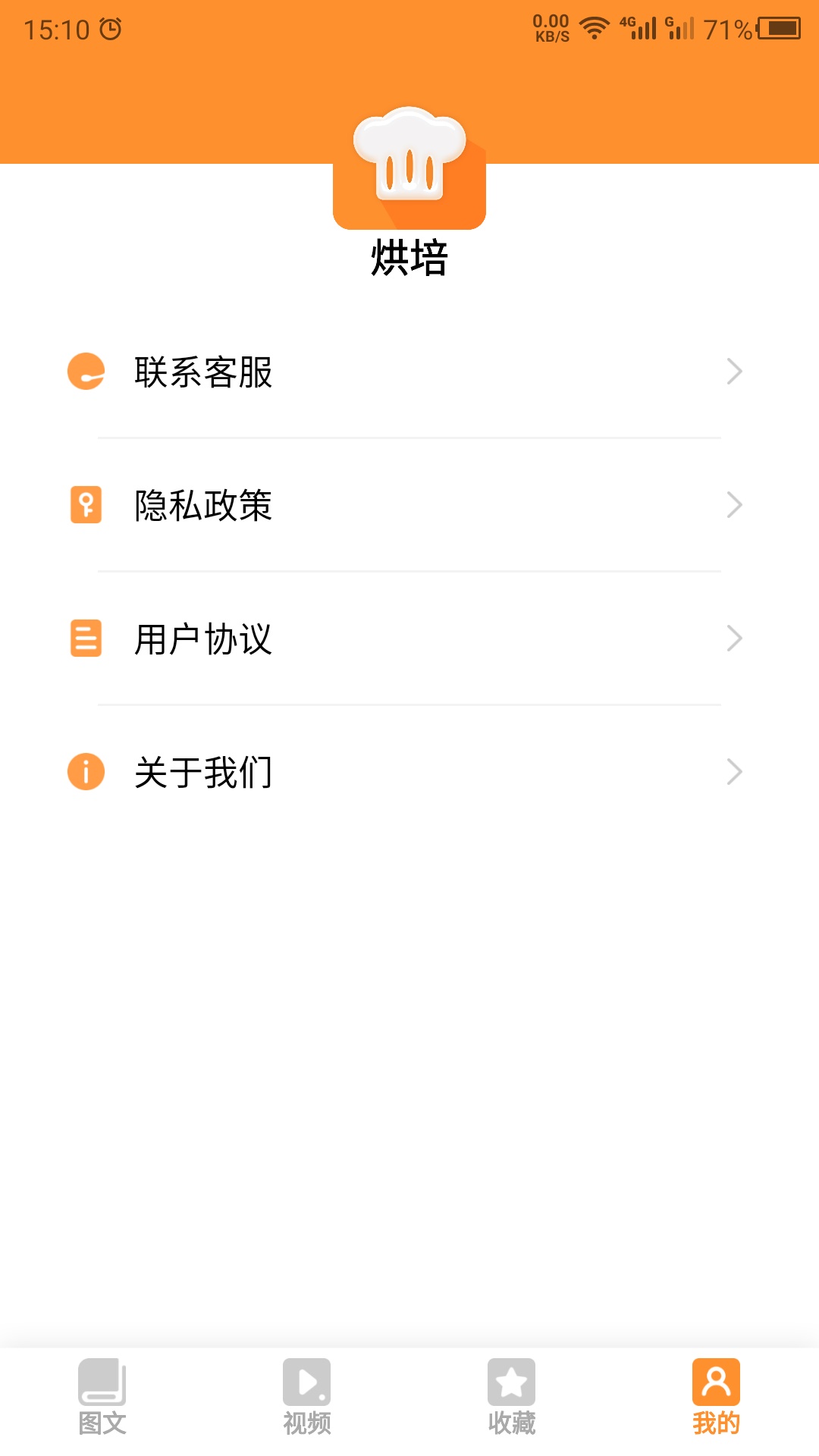The image size is (819, 1456).
Task: Switch to the 收藏 tab
Action: (511, 1399)
